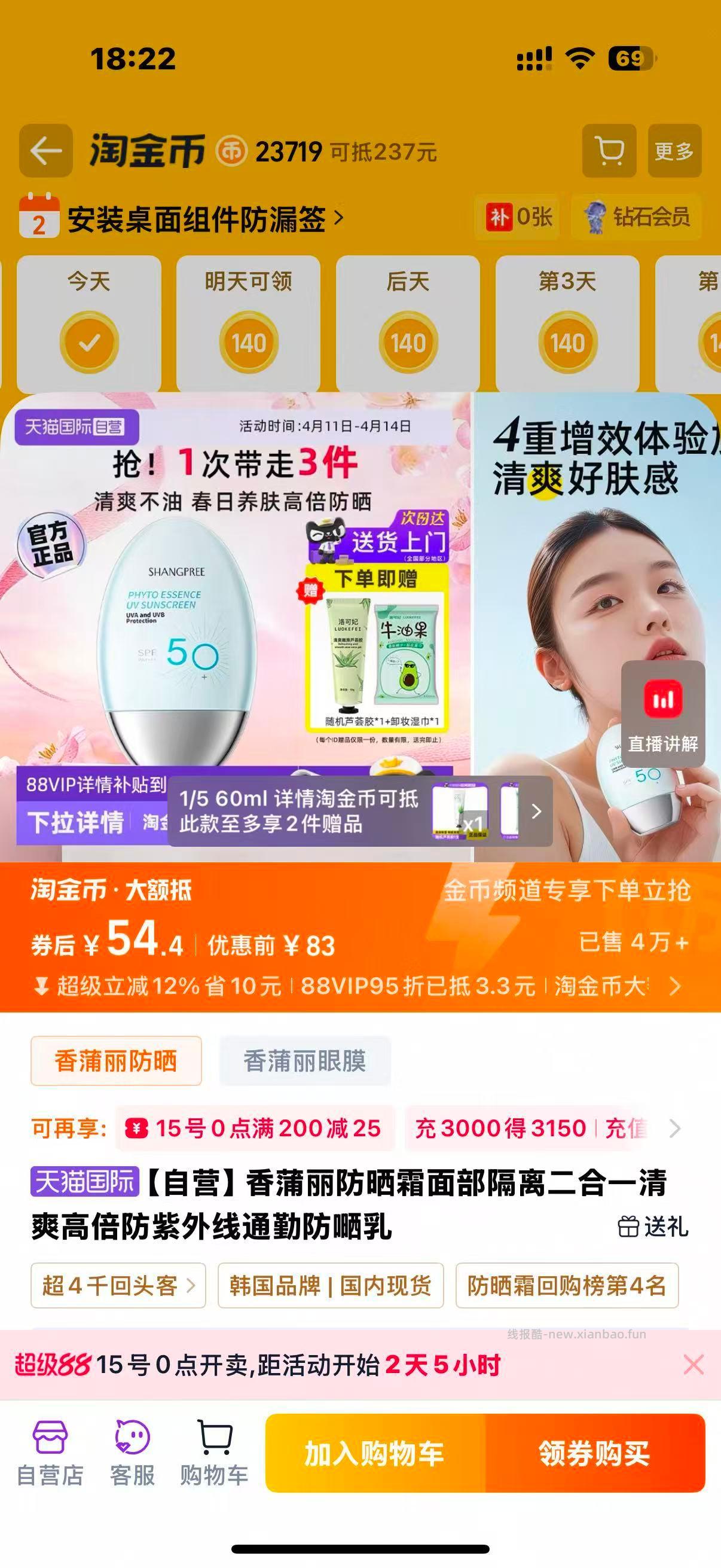Tap 领券购买 to buy now

click(x=594, y=1453)
